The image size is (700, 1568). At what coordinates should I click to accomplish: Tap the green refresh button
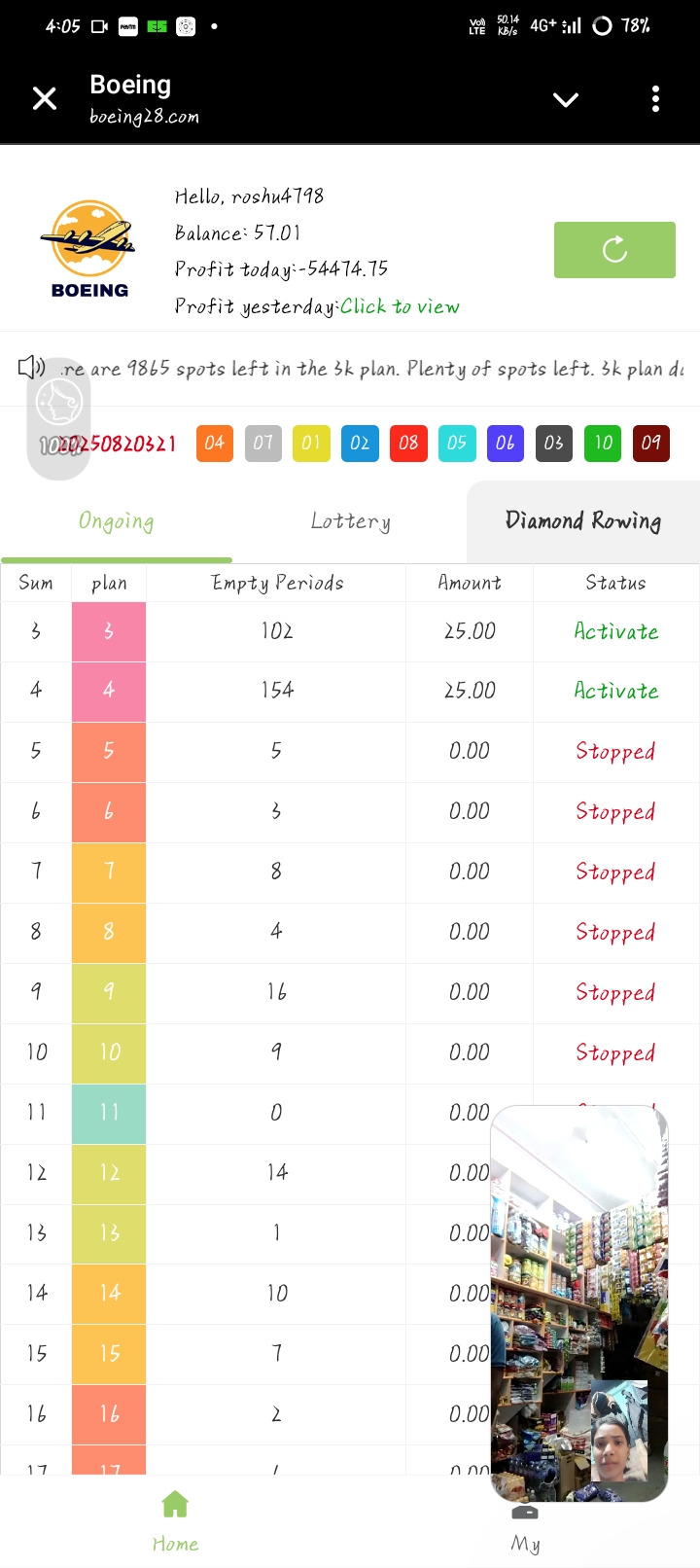(614, 250)
